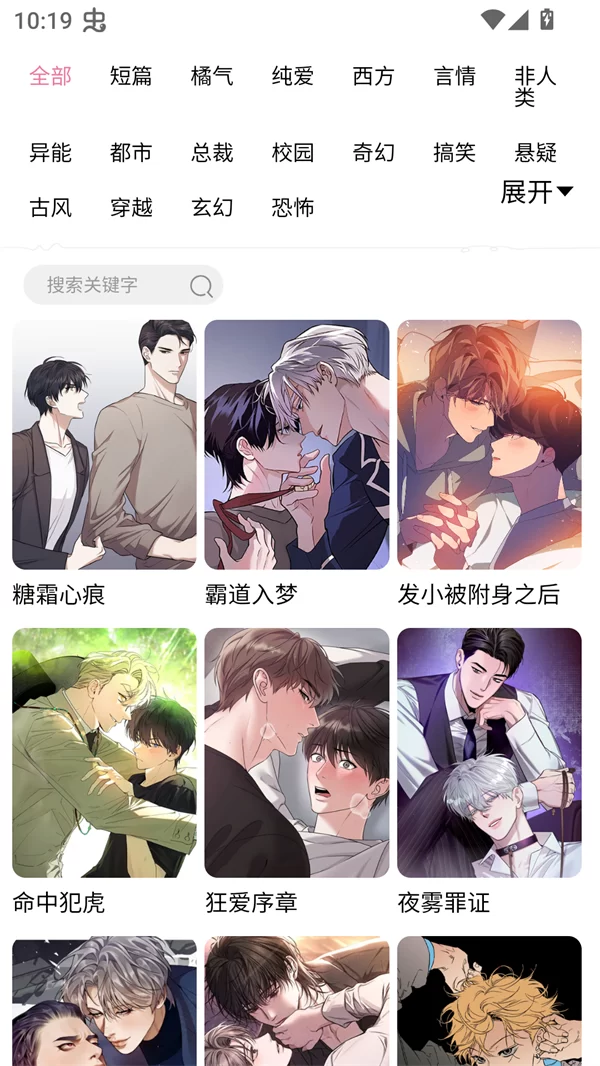
Task: Filter by 总裁 genre
Action: [x=212, y=152]
